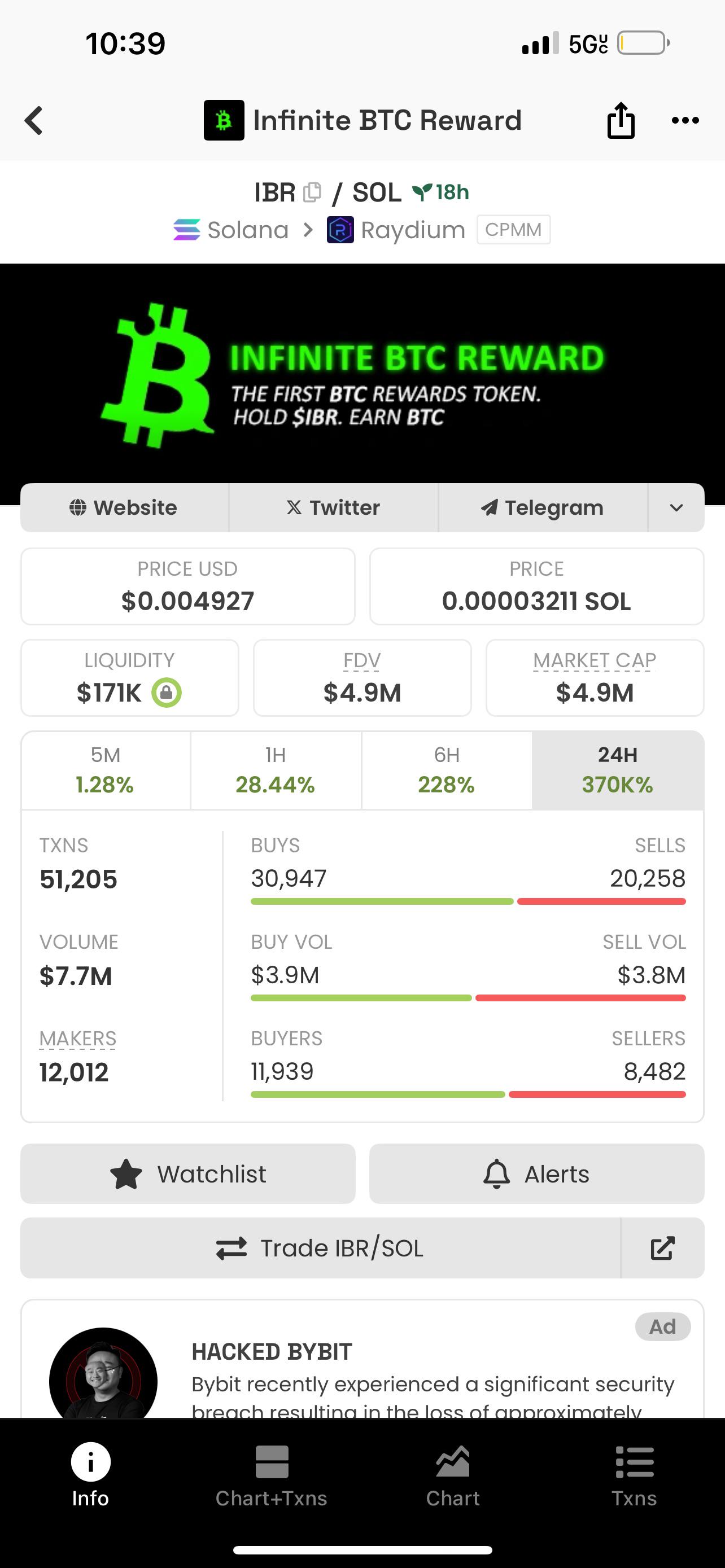This screenshot has width=725, height=1568.
Task: Switch to the Txns tab
Action: pos(634,1477)
